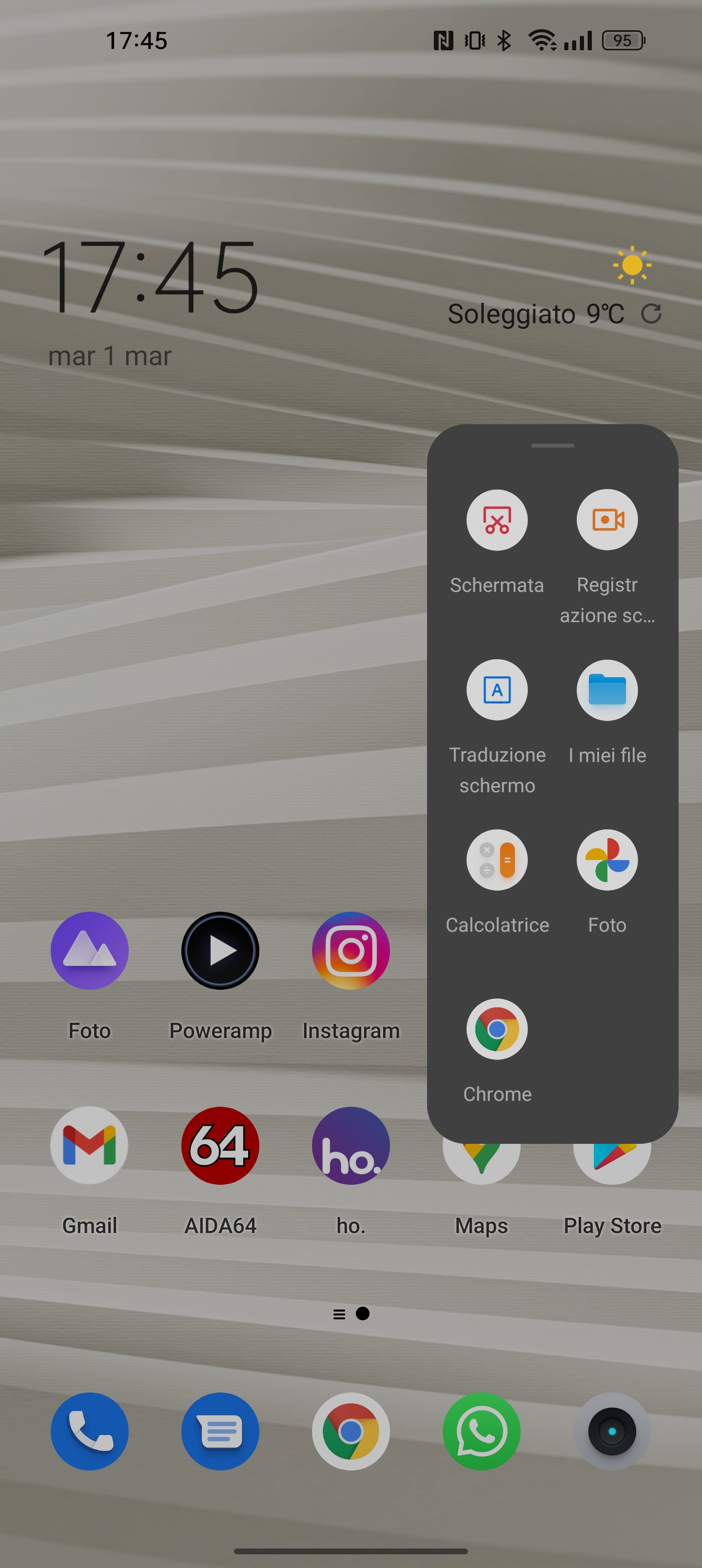Open Google Foto in the sidebar
This screenshot has width=702, height=1568.
click(x=607, y=860)
